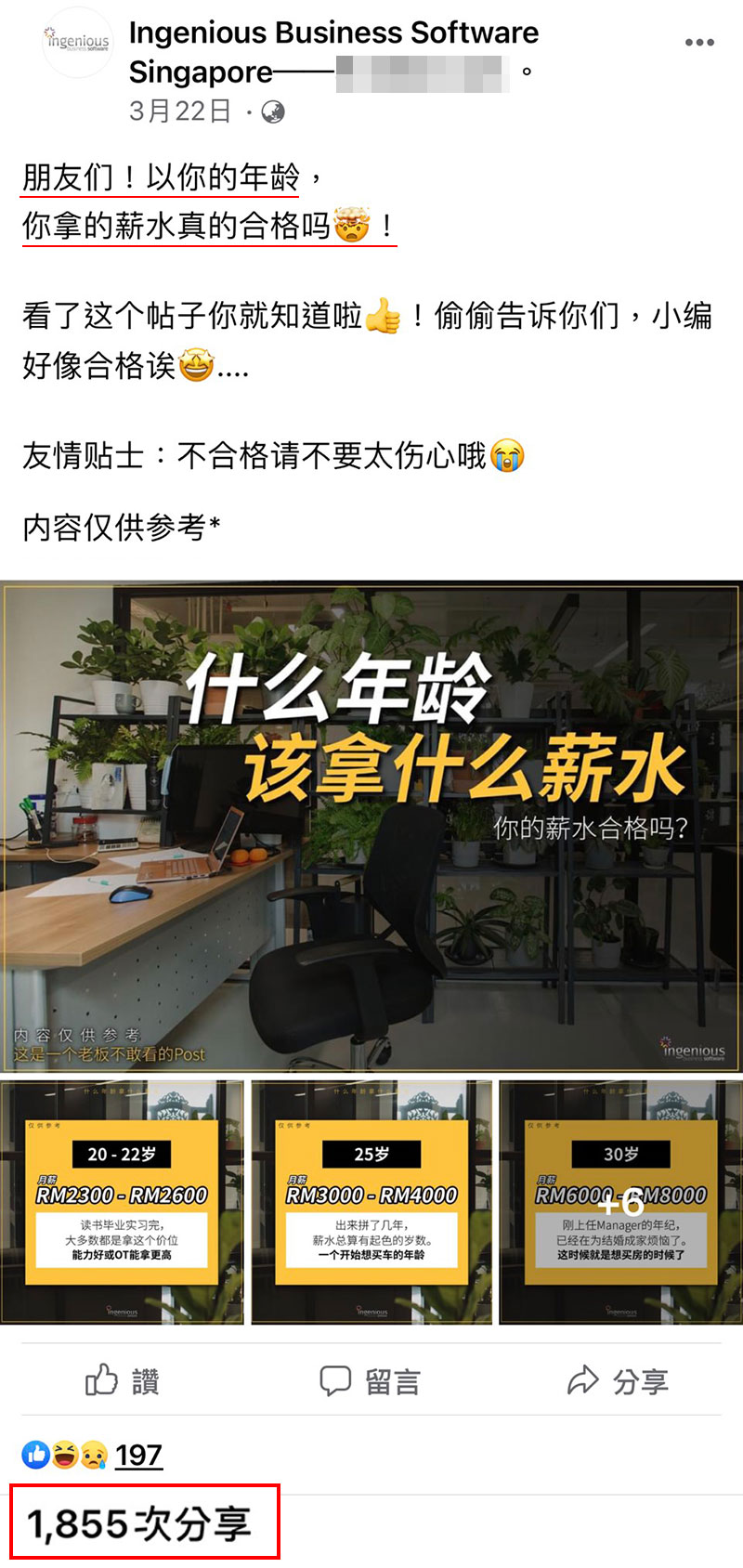743x1568 pixels.
Task: Like this post with 讚
Action: (x=123, y=1380)
